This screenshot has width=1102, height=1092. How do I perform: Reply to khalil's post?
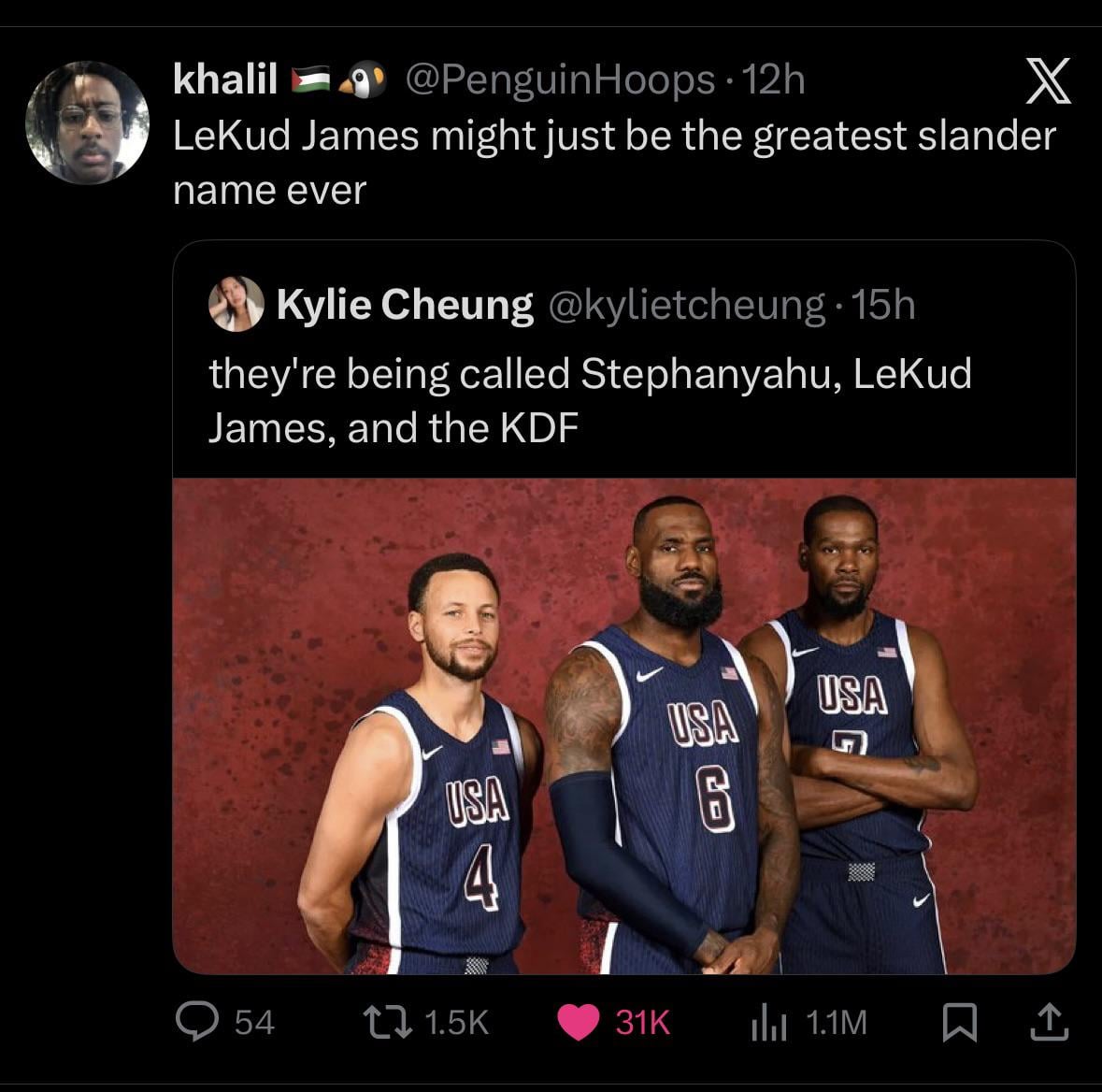click(x=197, y=1022)
